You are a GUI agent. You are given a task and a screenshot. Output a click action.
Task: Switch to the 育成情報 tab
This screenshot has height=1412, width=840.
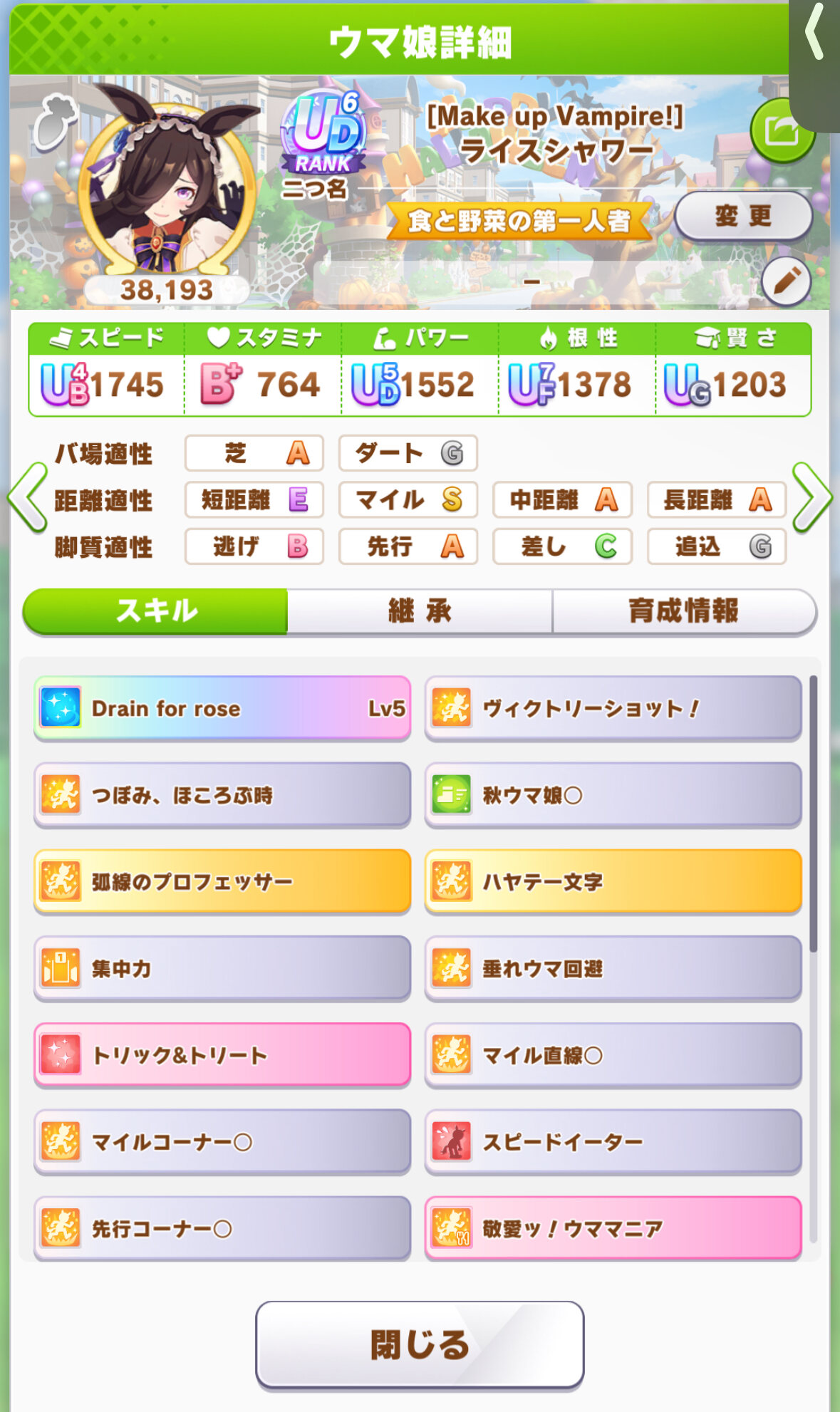point(683,611)
